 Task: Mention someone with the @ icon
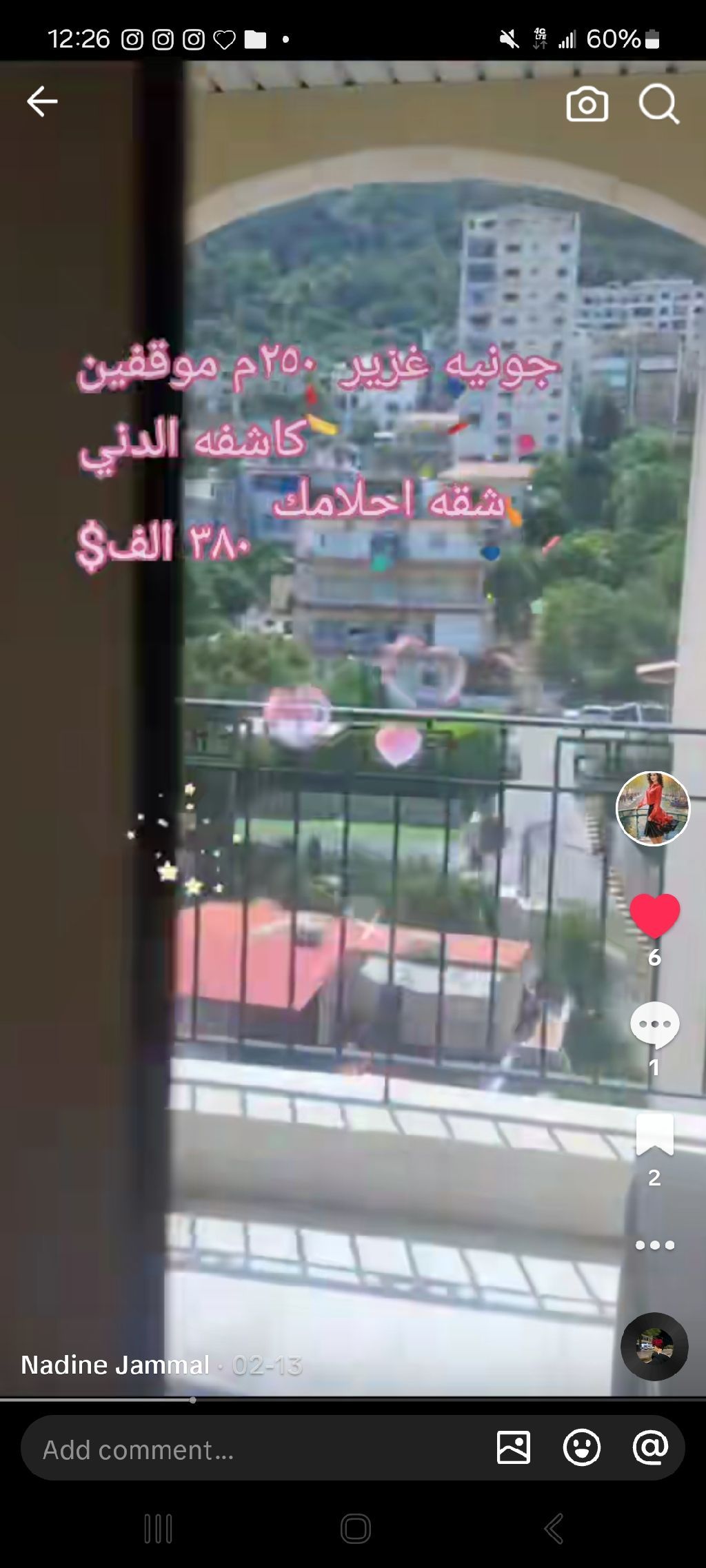pos(650,1447)
